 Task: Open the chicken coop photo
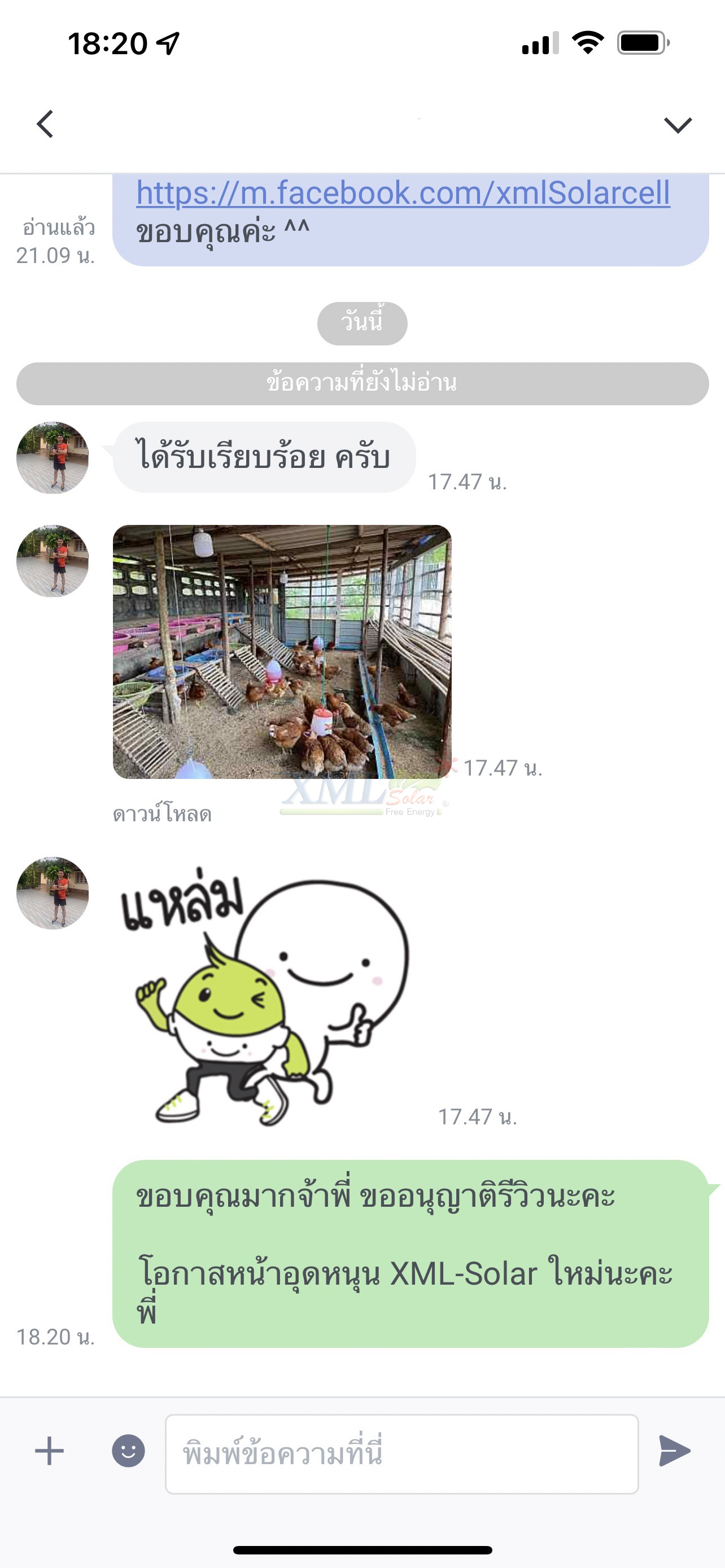[282, 651]
